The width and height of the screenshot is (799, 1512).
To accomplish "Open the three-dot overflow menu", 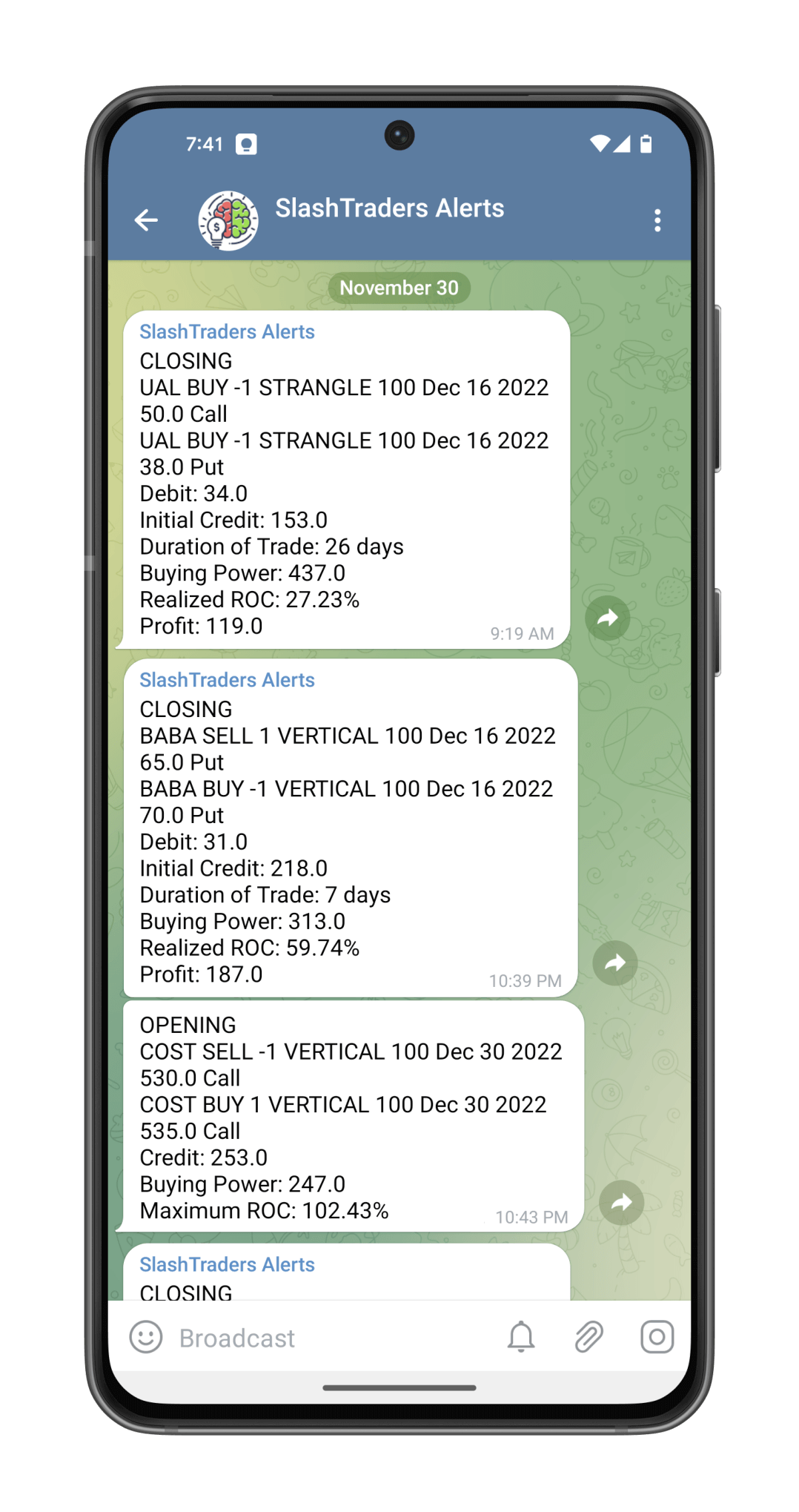I will click(657, 219).
